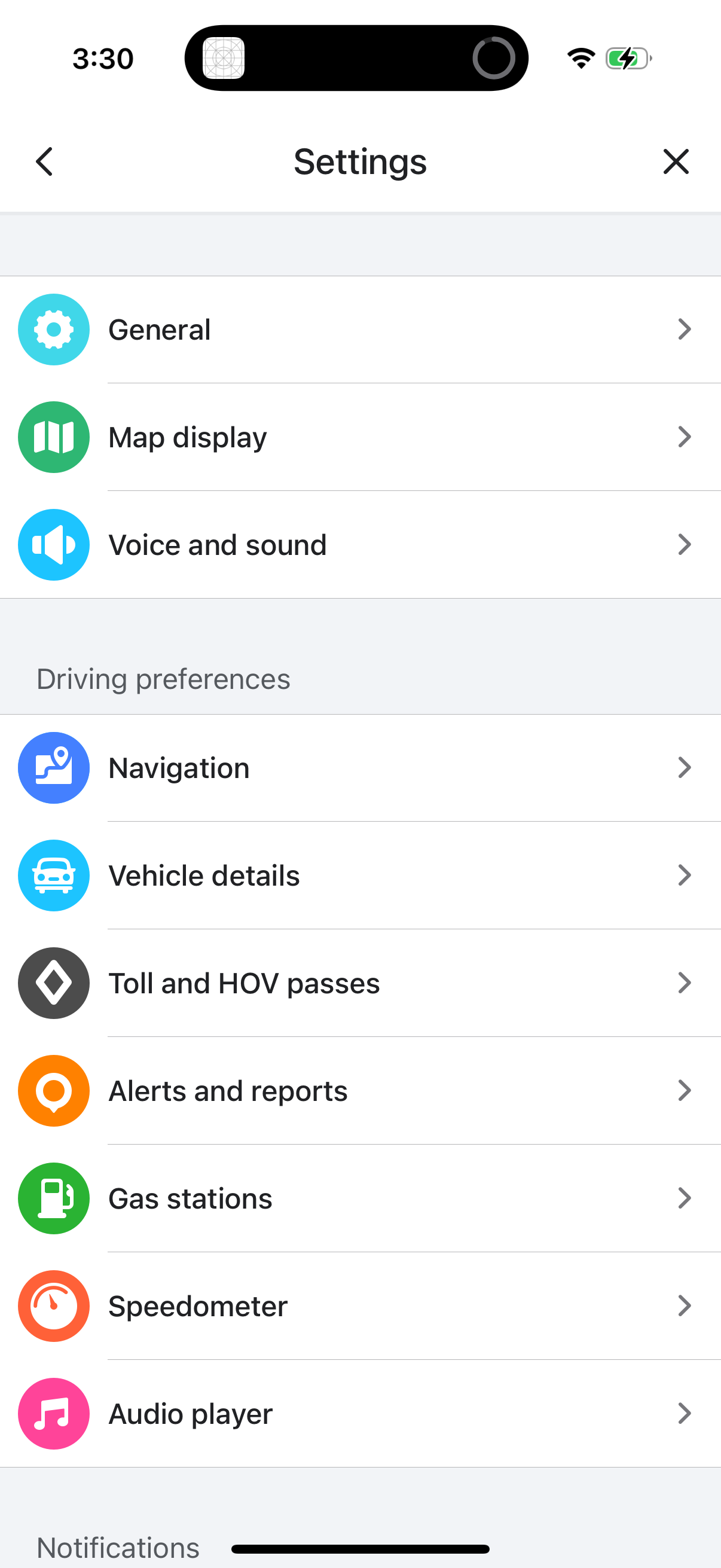This screenshot has height=1568, width=721.
Task: Go back with the back arrow
Action: [44, 161]
